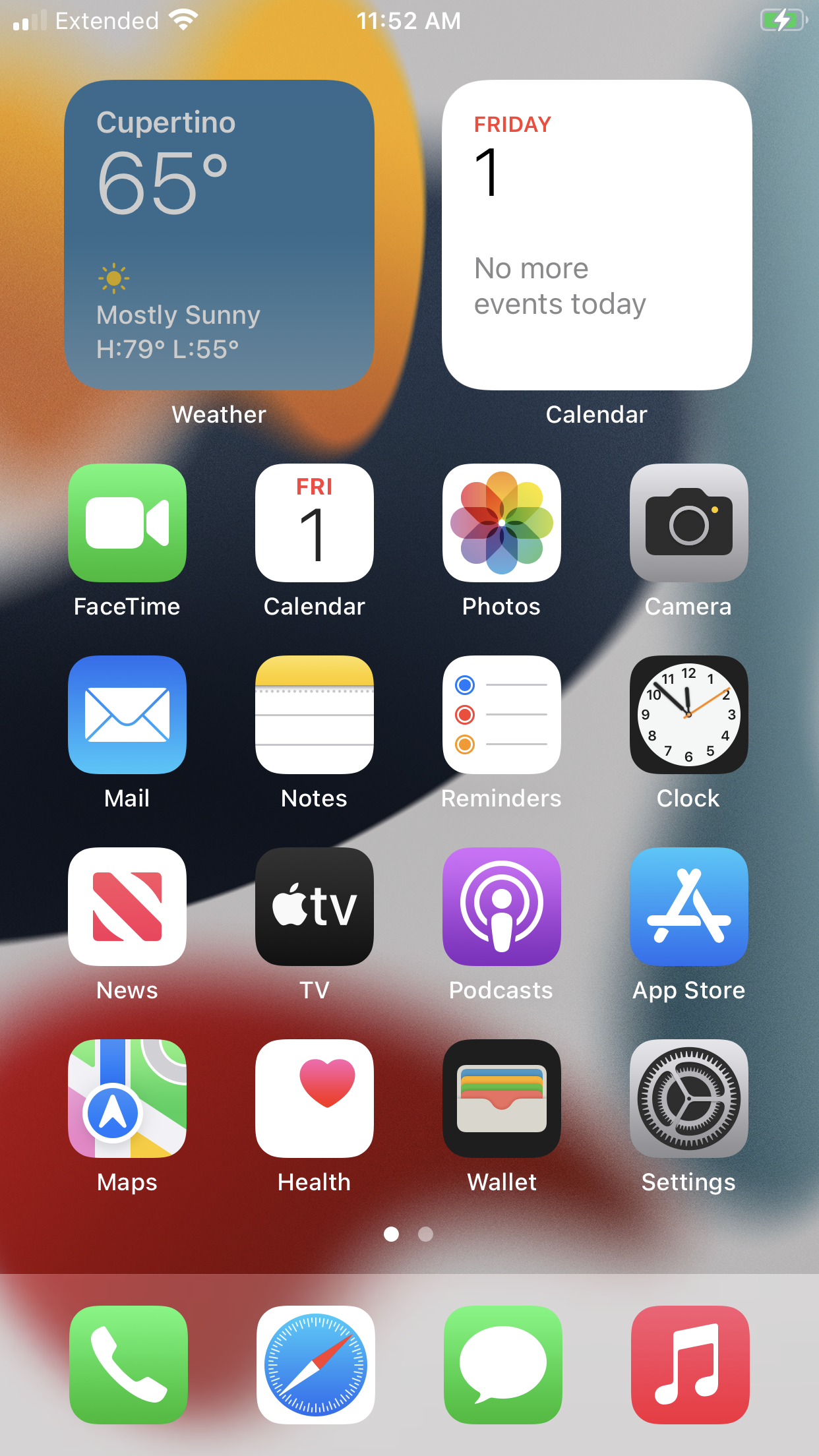Open the Phone app in the dock
819x1456 pixels.
[129, 1364]
